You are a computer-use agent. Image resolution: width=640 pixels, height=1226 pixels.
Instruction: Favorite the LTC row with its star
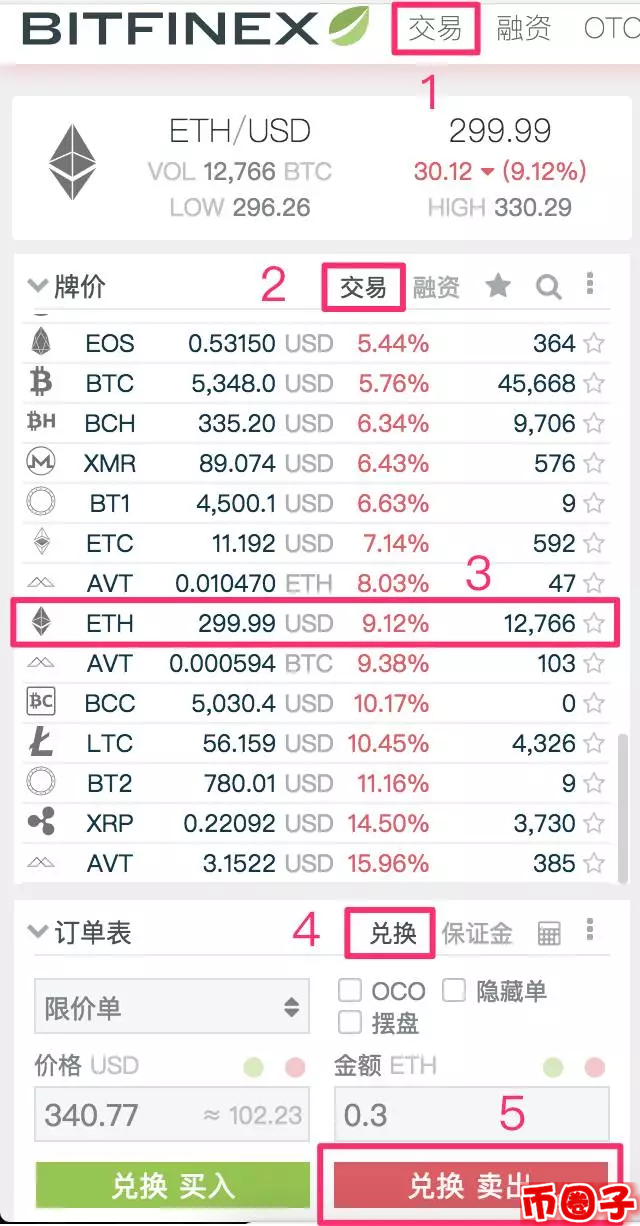pos(594,744)
